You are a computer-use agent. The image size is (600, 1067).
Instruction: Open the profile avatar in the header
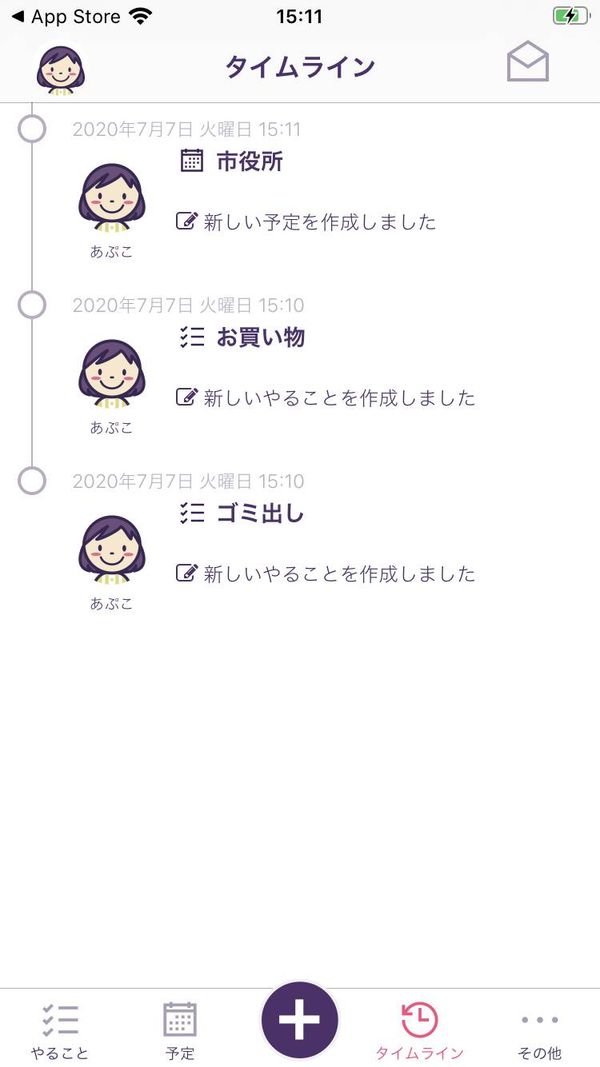(x=61, y=69)
